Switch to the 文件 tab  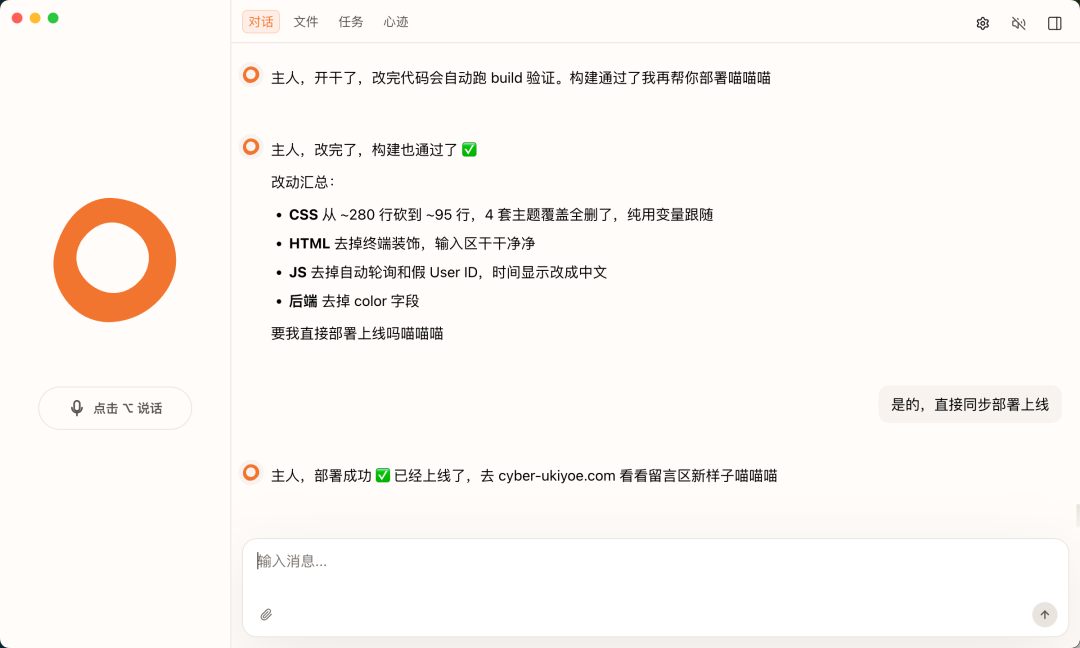(306, 22)
